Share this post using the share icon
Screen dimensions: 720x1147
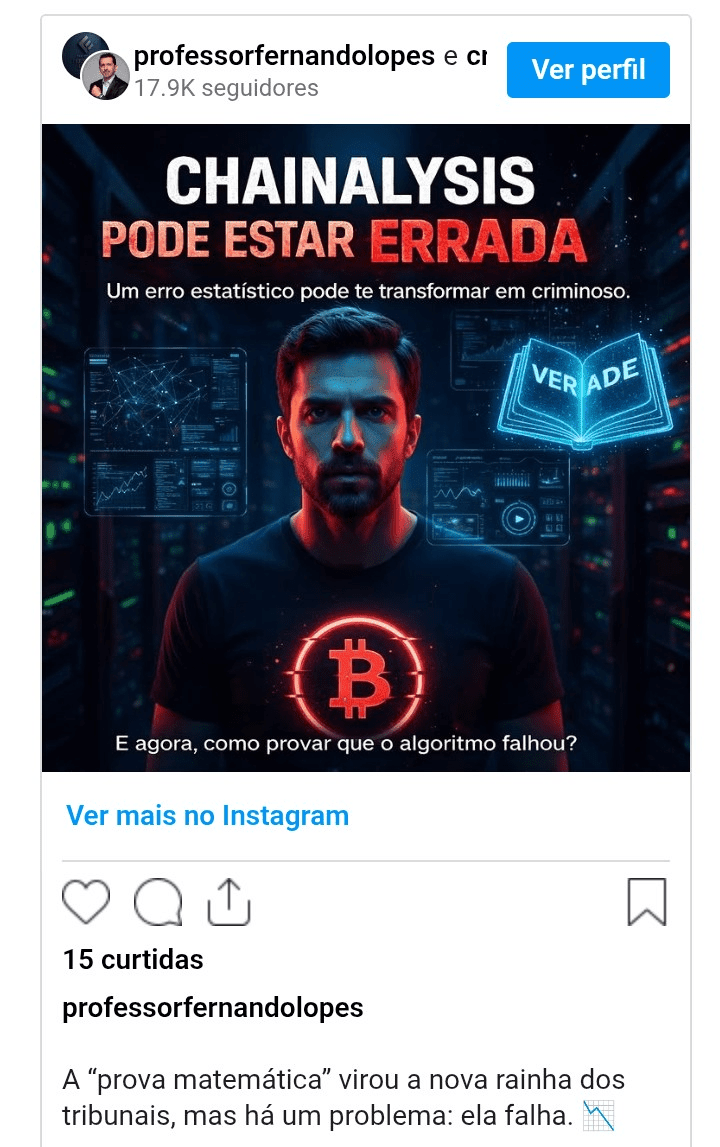(x=229, y=903)
